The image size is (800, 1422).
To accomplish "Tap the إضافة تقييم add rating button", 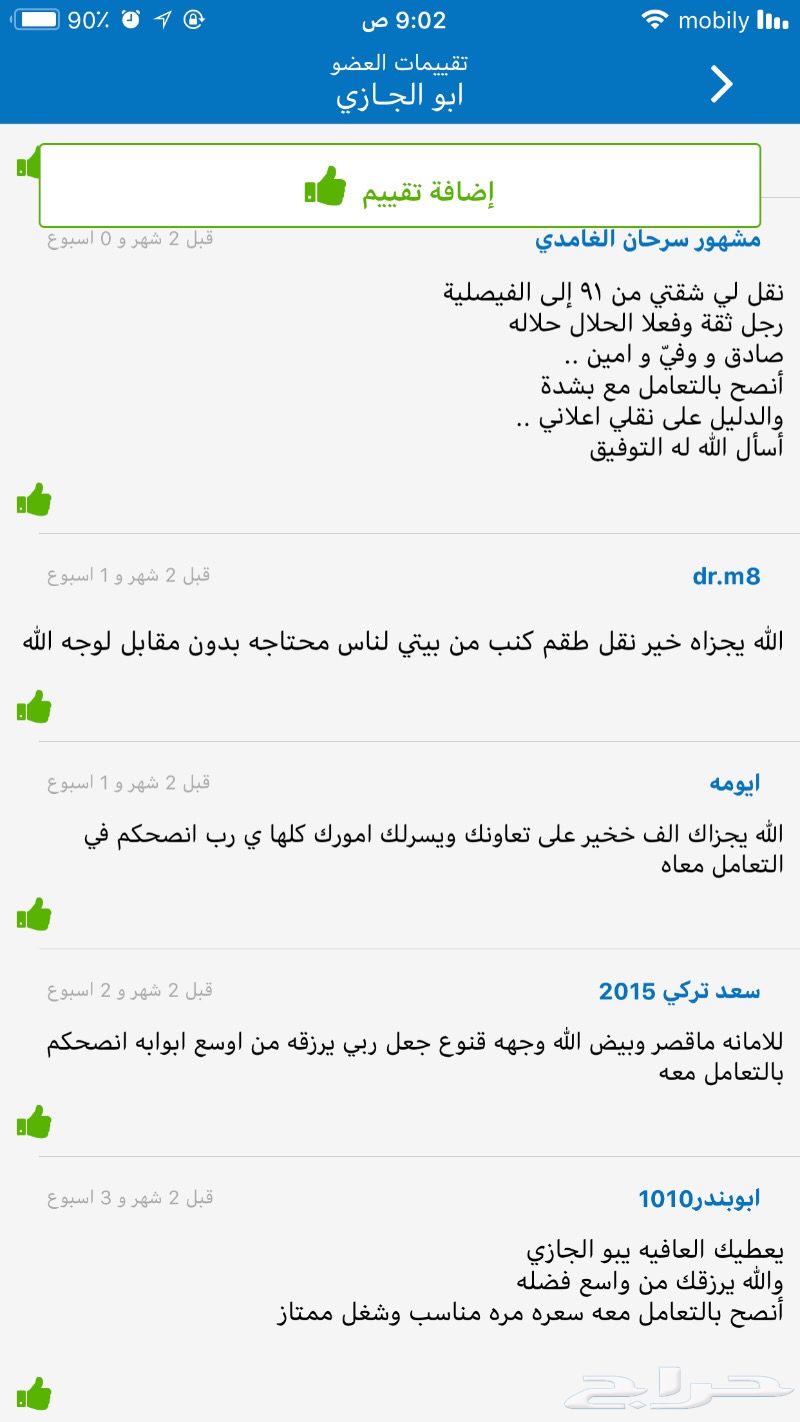I will 400,186.
